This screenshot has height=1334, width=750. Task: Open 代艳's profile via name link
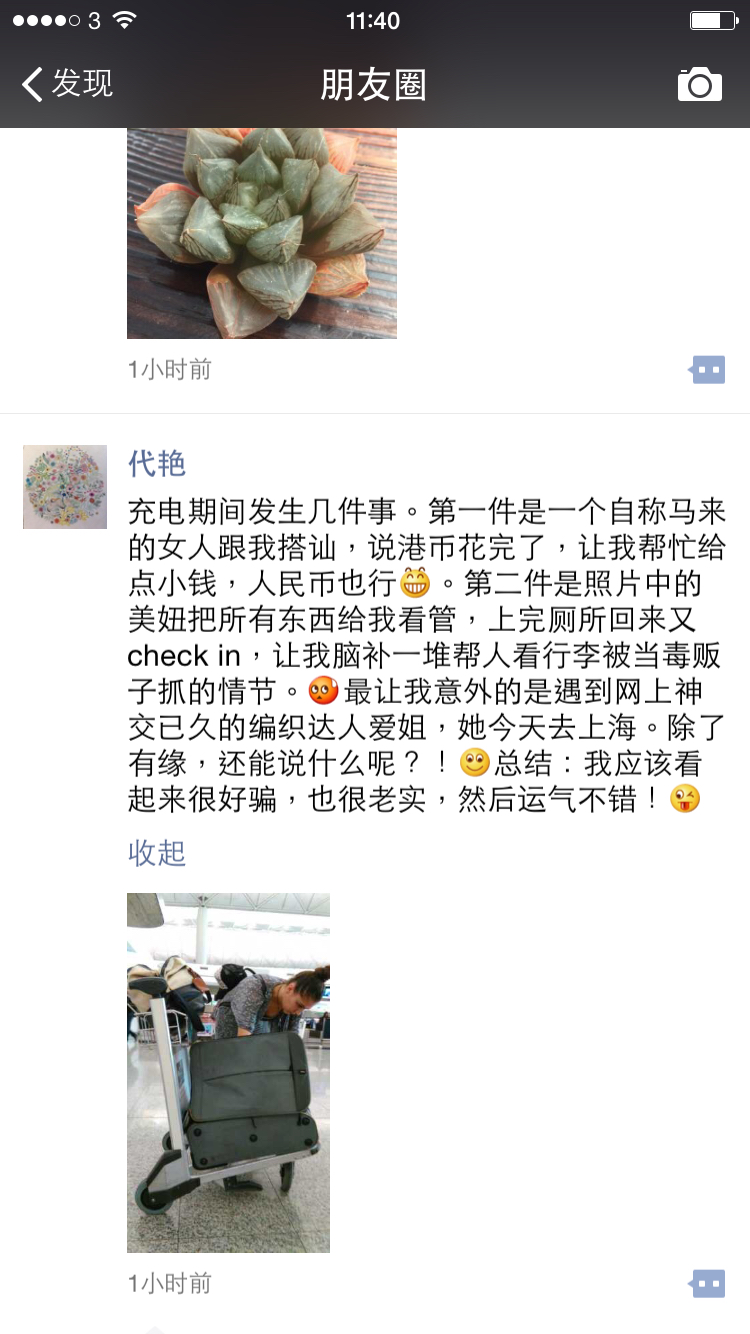pyautogui.click(x=157, y=464)
